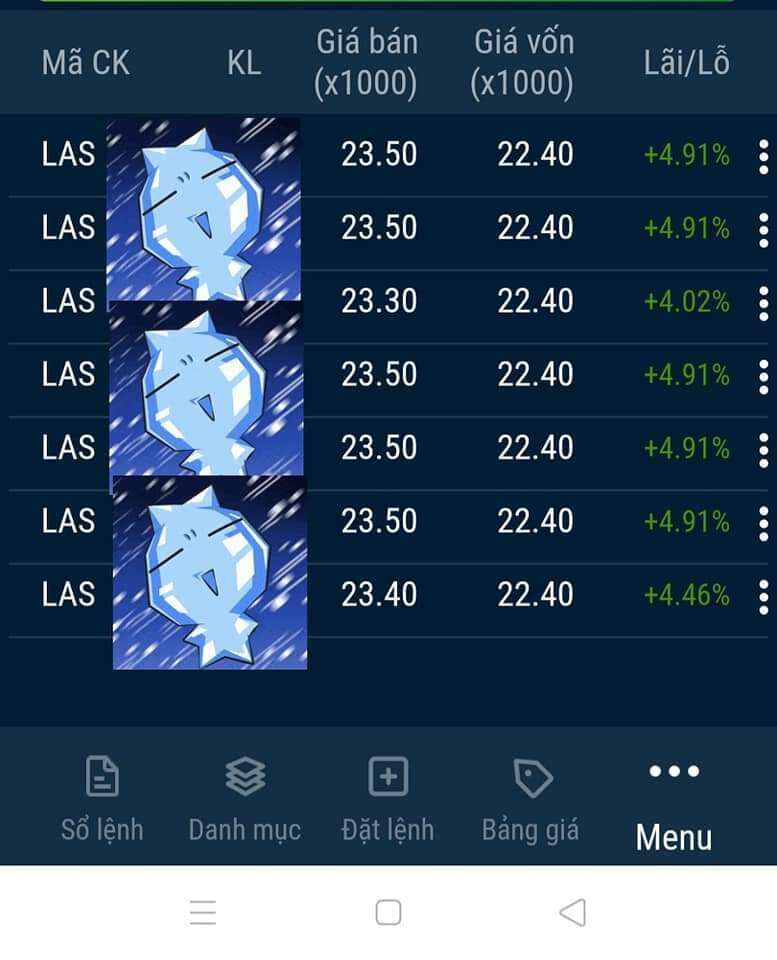Tap the three-dot menu on the +4.46% row
Image resolution: width=777 pixels, height=960 pixels.
(764, 596)
